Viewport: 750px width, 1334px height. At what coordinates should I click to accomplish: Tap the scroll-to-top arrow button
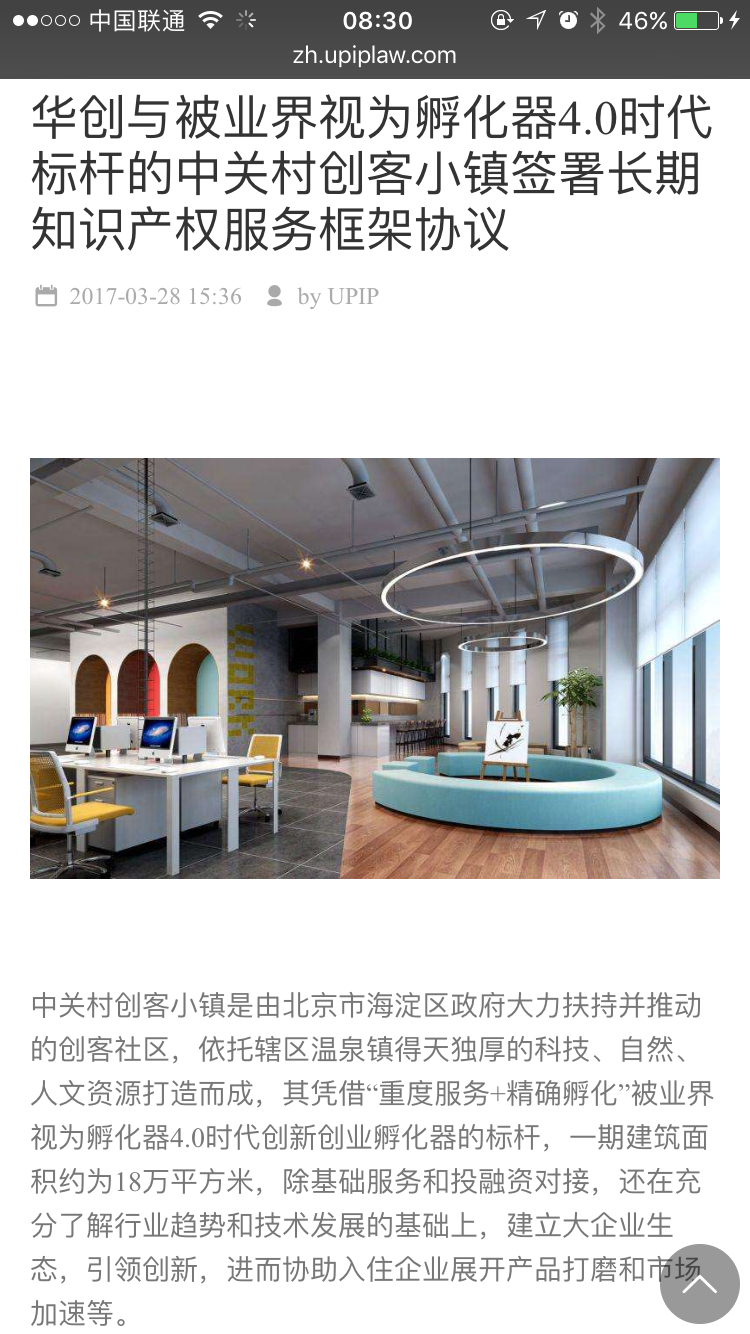point(699,1284)
